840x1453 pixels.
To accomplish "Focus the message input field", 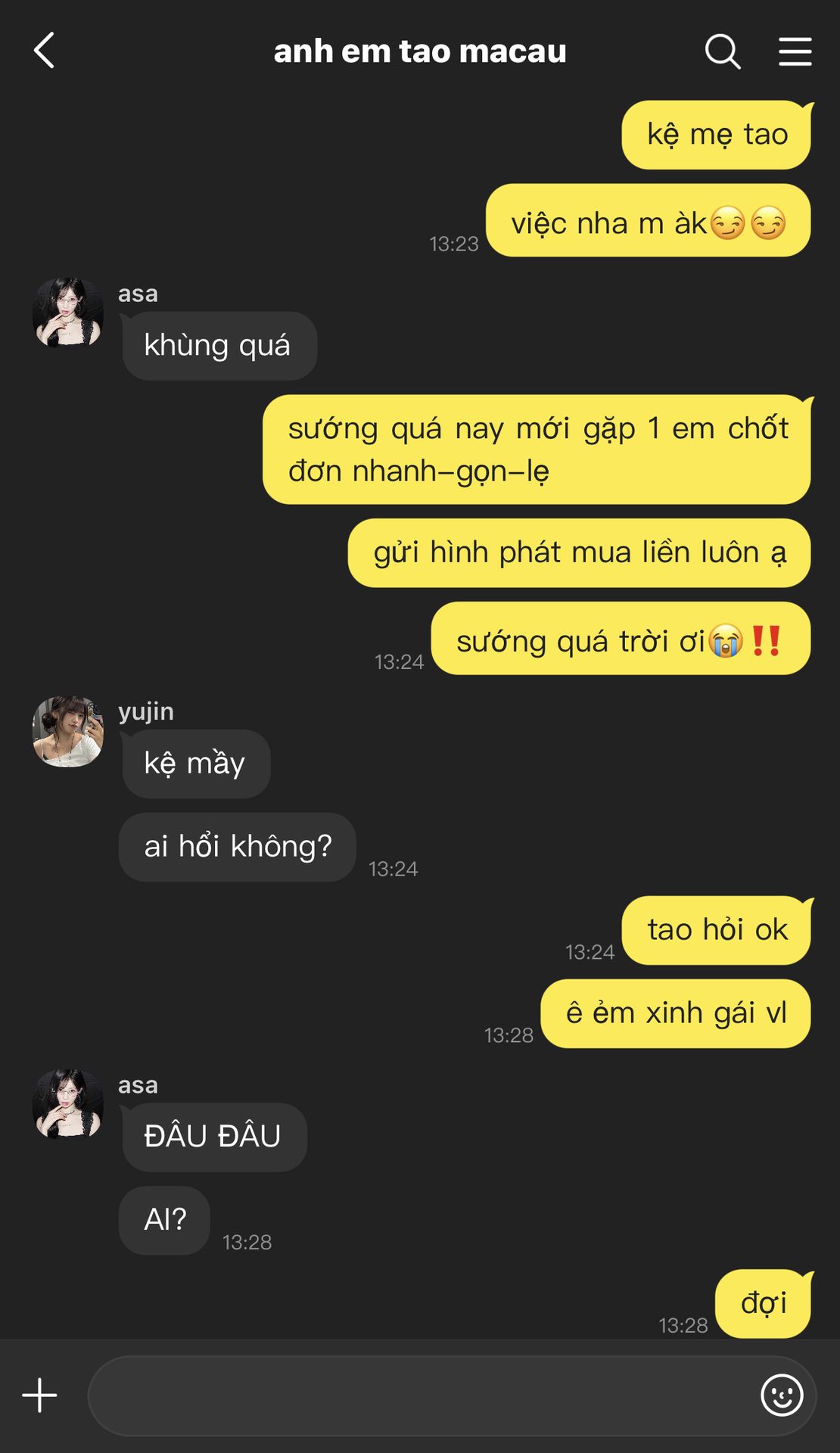I will pos(420,1395).
